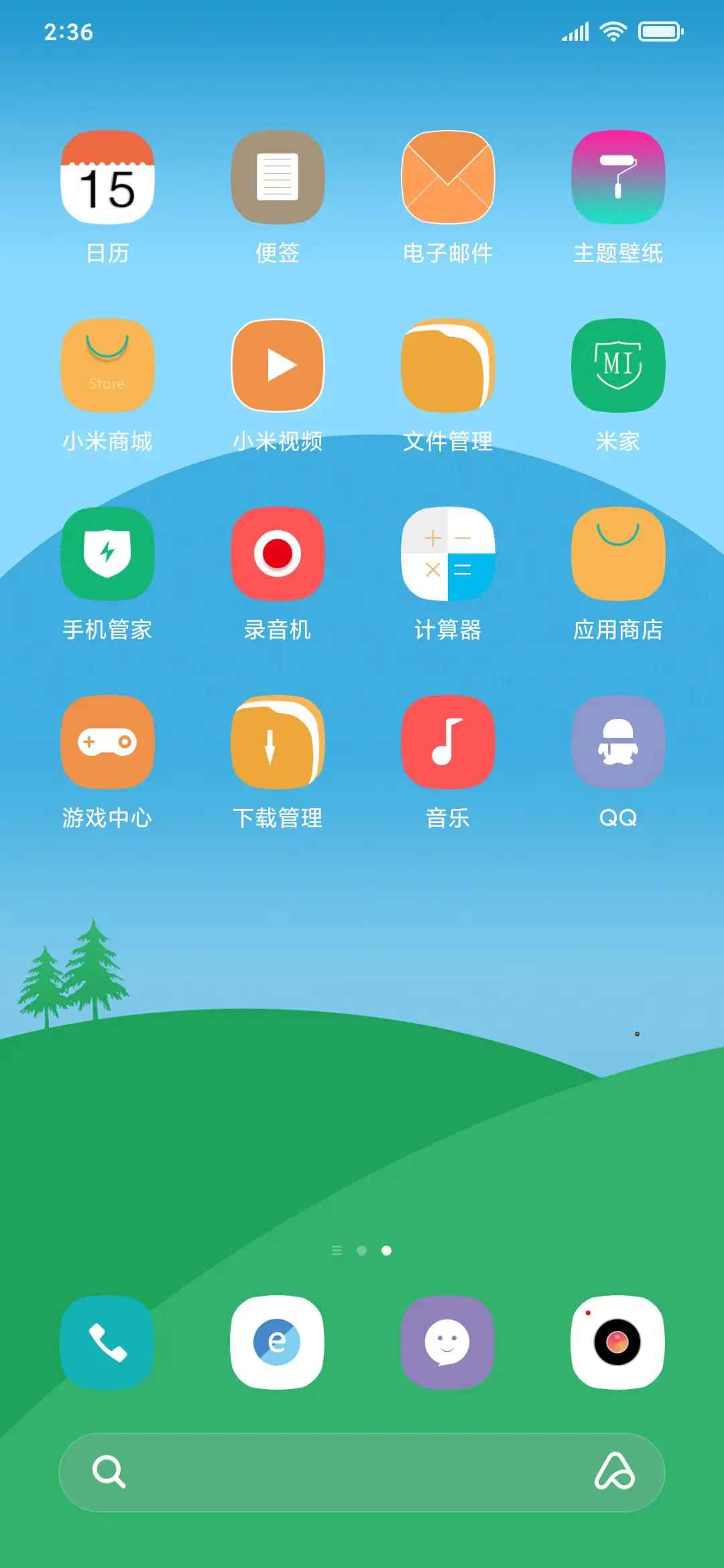The height and width of the screenshot is (1568, 724).
Task: Open 主题壁纸 to change themes
Action: click(617, 176)
